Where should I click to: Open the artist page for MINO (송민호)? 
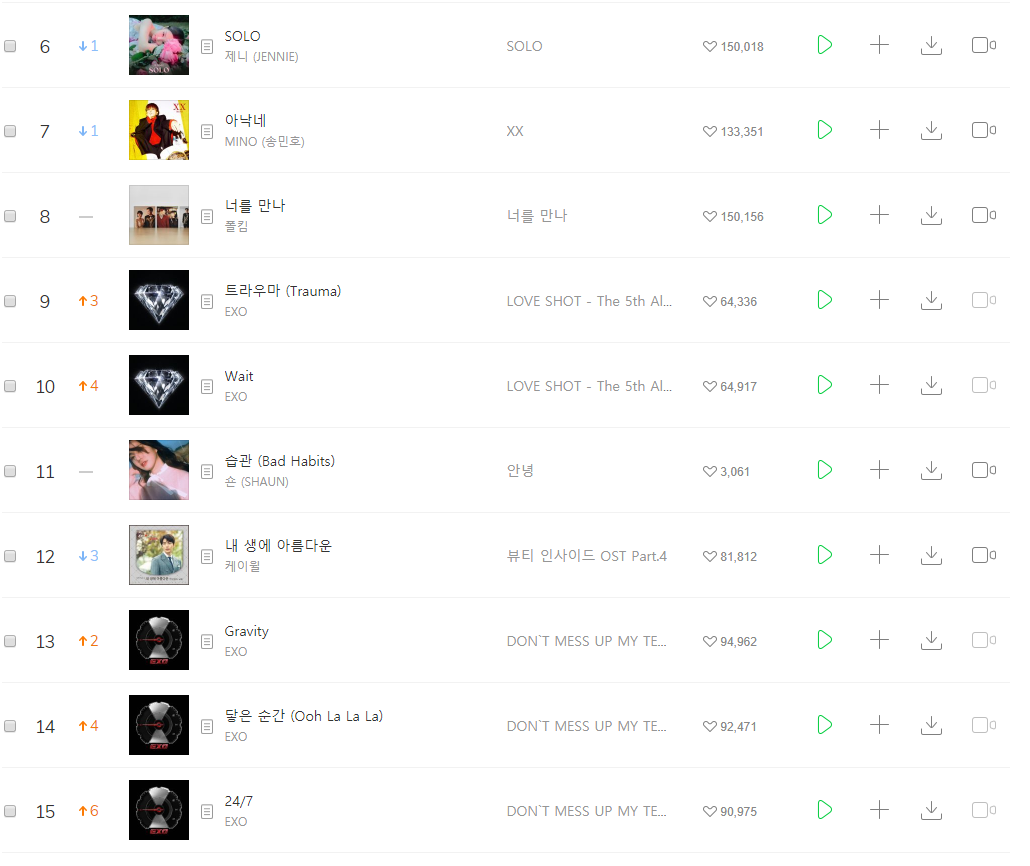pyautogui.click(x=265, y=141)
